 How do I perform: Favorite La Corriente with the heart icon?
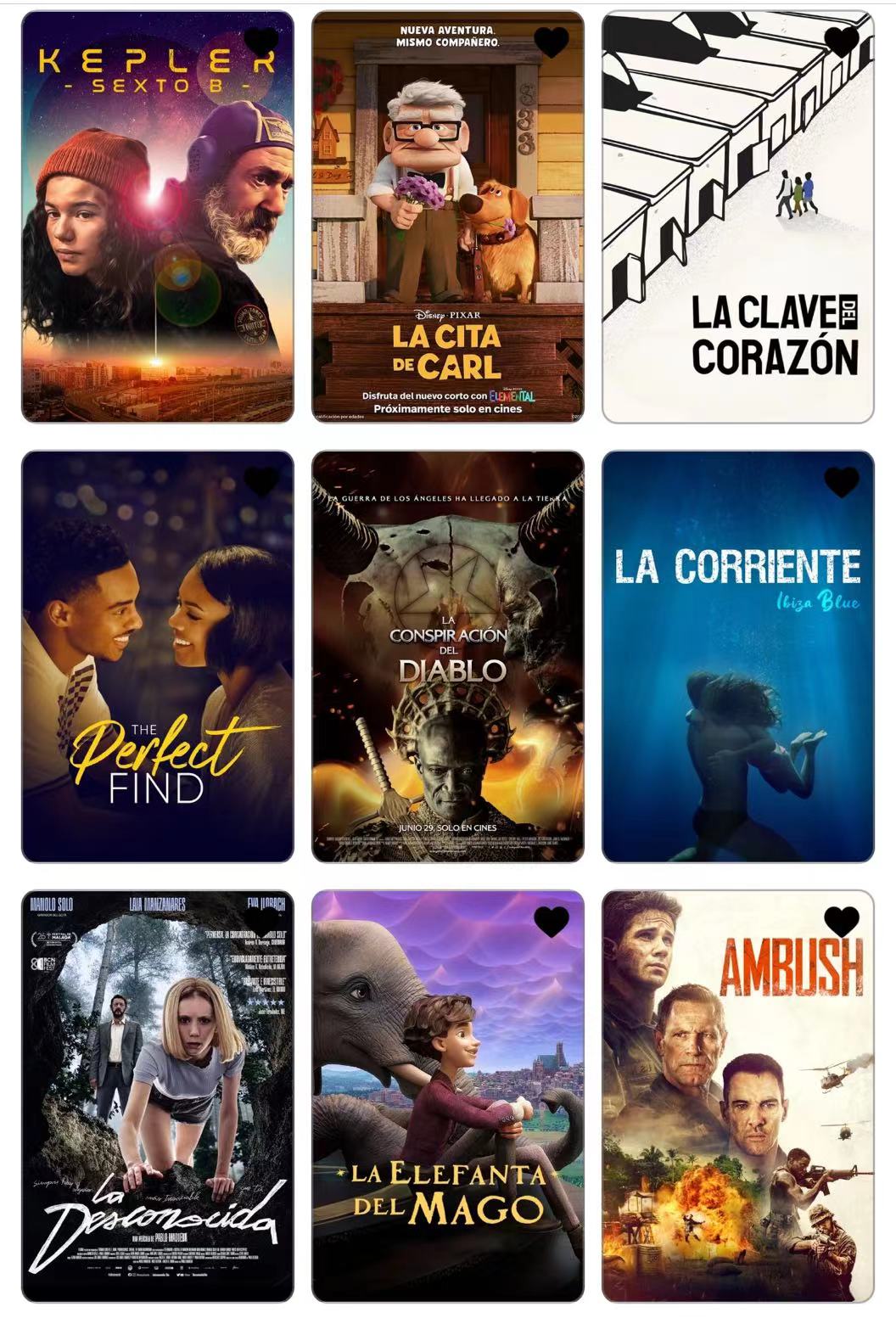pos(842,481)
